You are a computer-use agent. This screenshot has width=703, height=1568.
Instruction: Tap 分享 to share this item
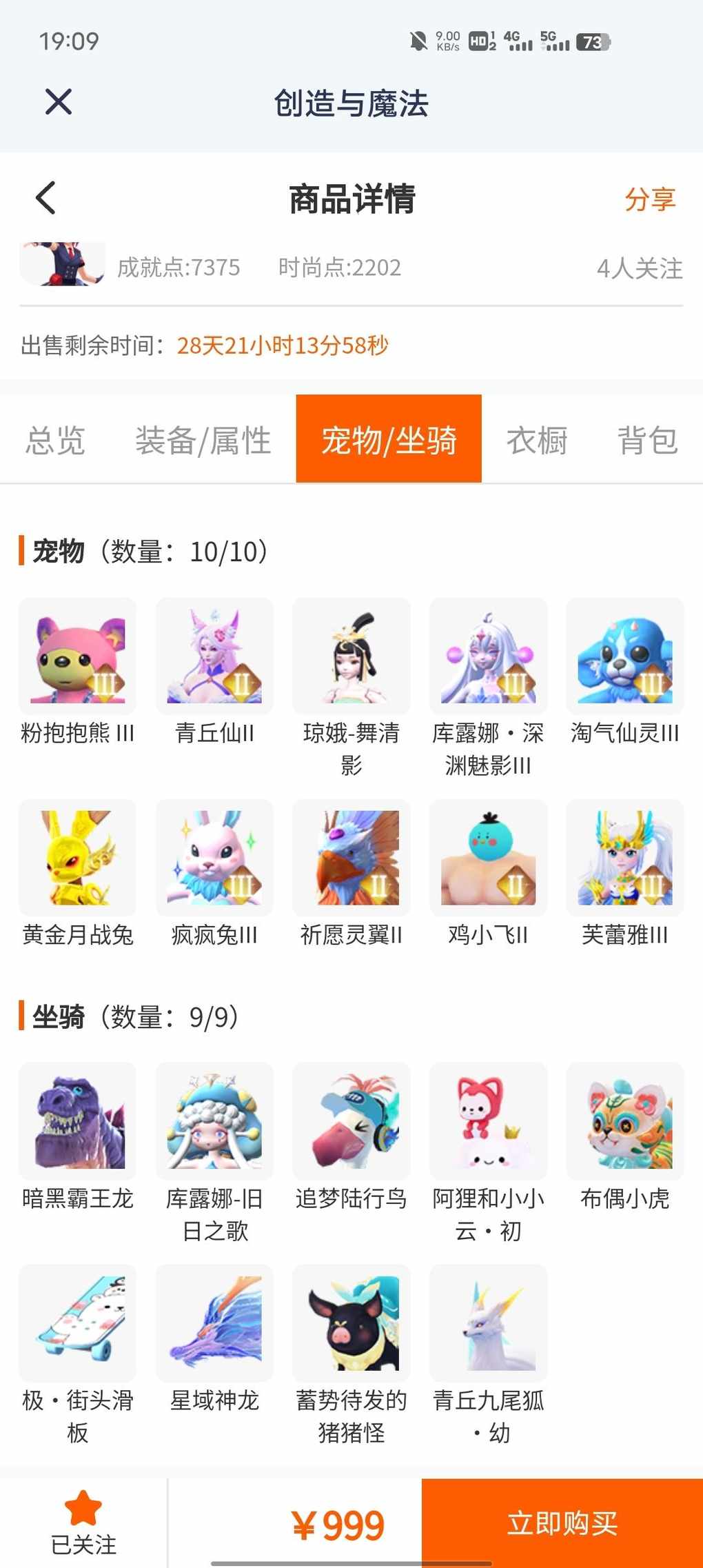coord(650,199)
